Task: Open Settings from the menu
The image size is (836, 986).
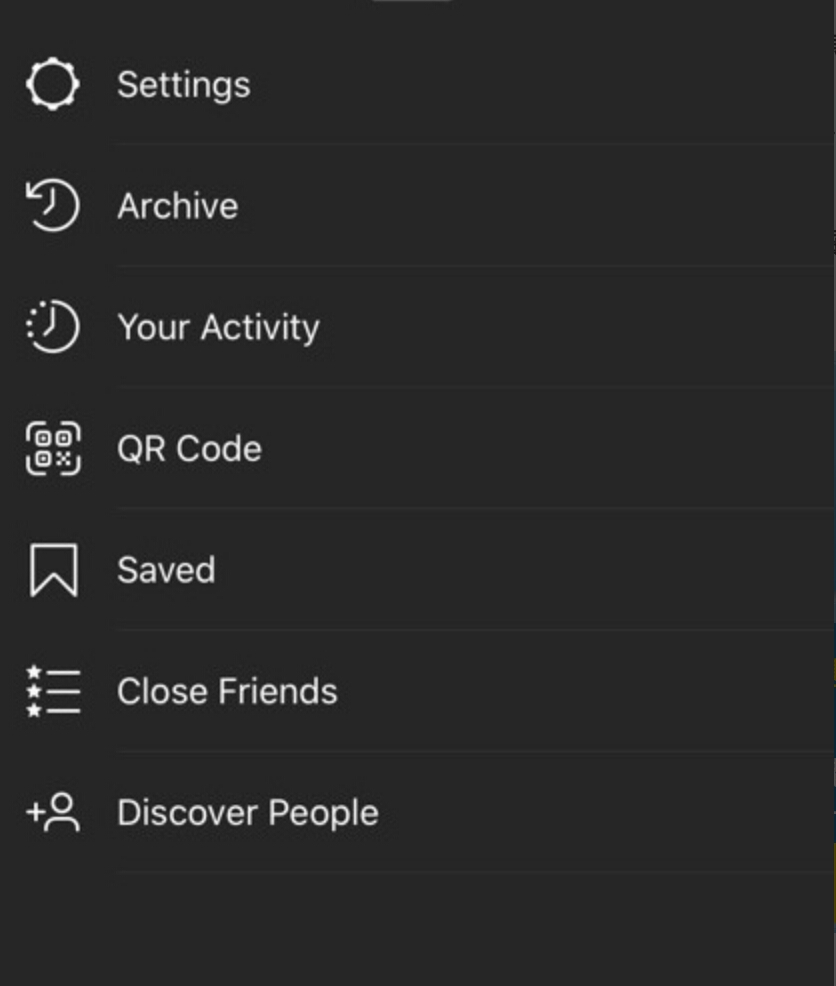Action: coord(183,85)
